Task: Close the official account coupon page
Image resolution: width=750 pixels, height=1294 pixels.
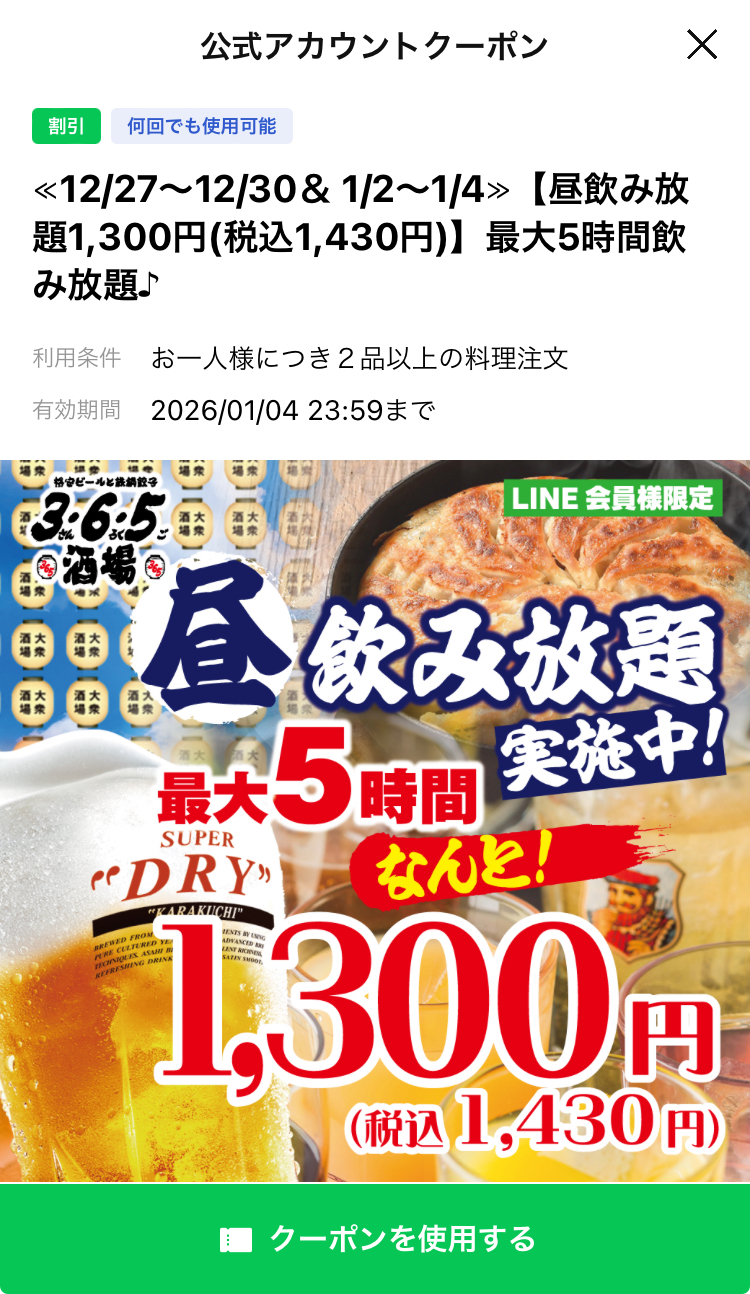Action: 701,45
